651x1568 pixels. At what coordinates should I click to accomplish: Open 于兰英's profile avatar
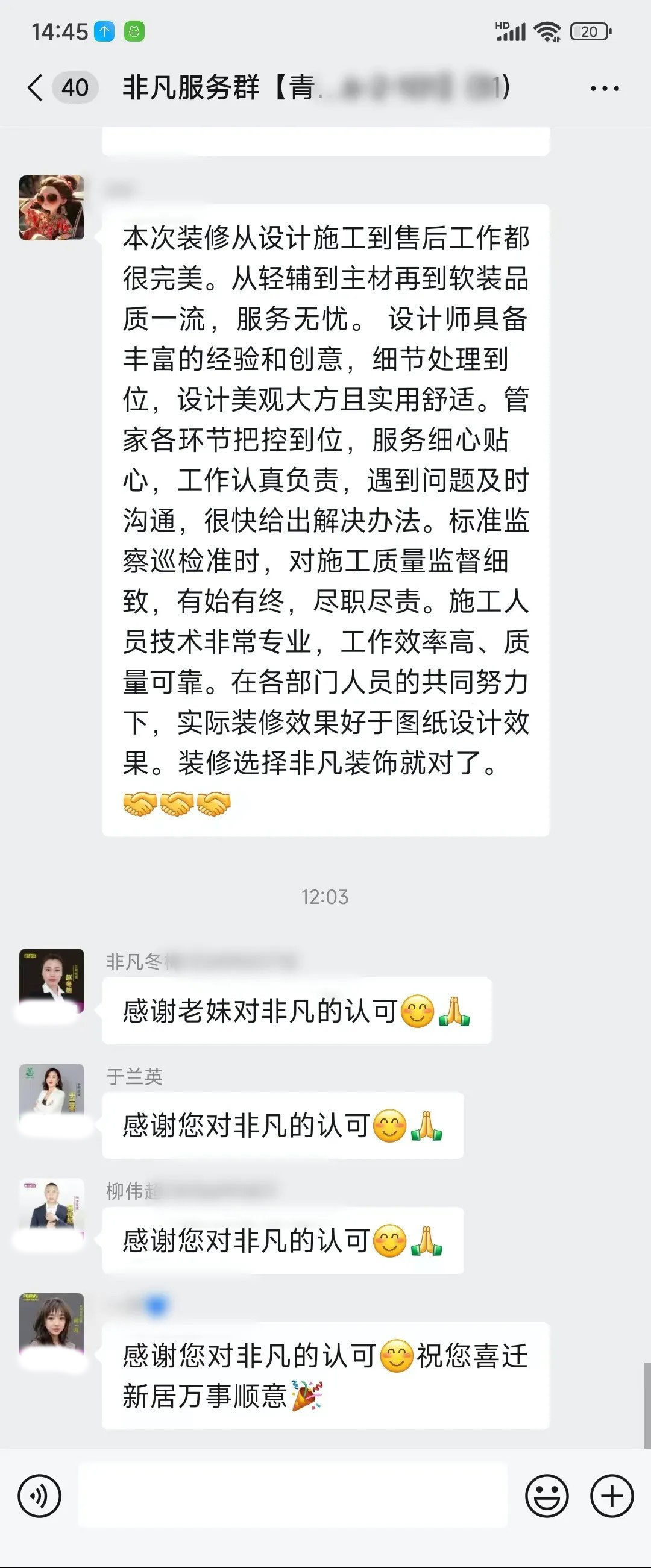[52, 1095]
